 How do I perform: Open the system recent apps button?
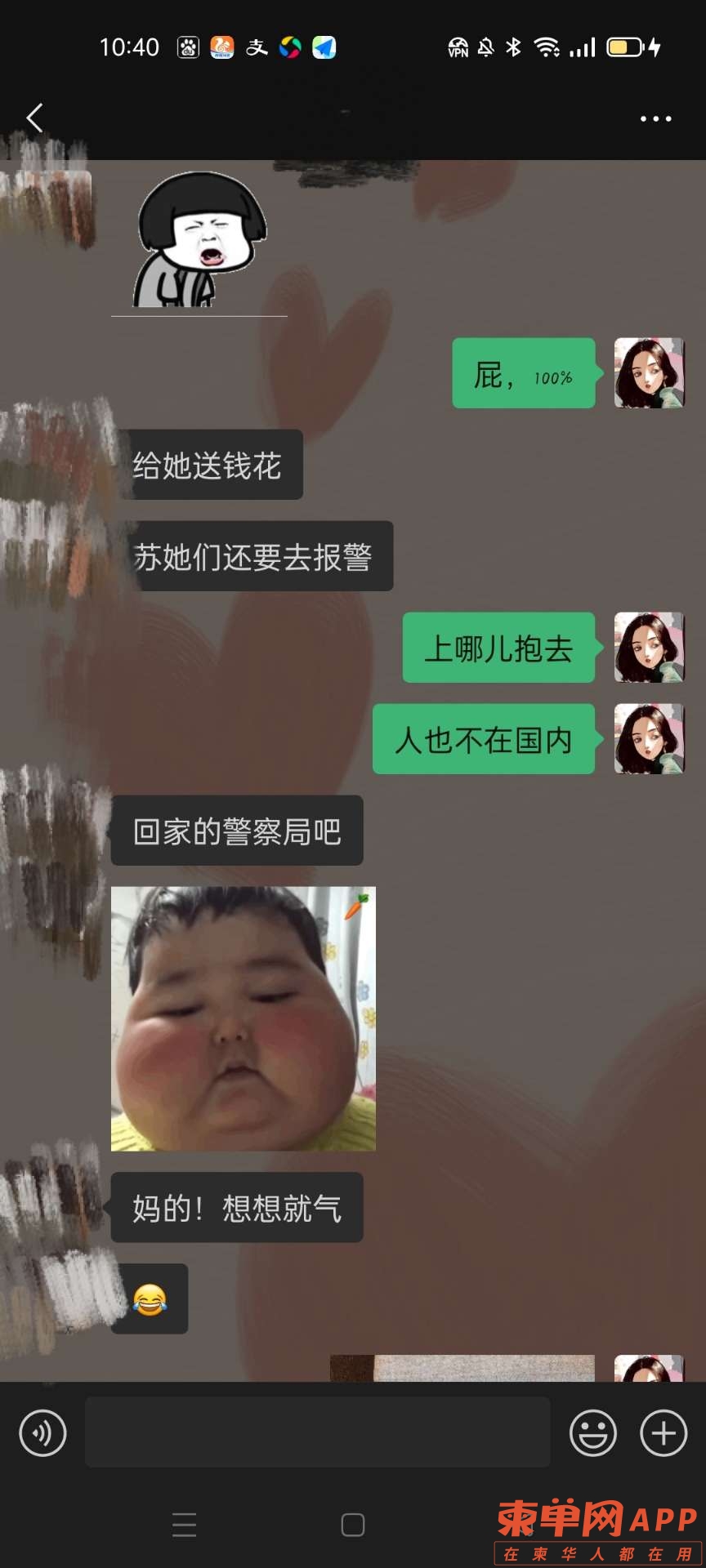(185, 1525)
